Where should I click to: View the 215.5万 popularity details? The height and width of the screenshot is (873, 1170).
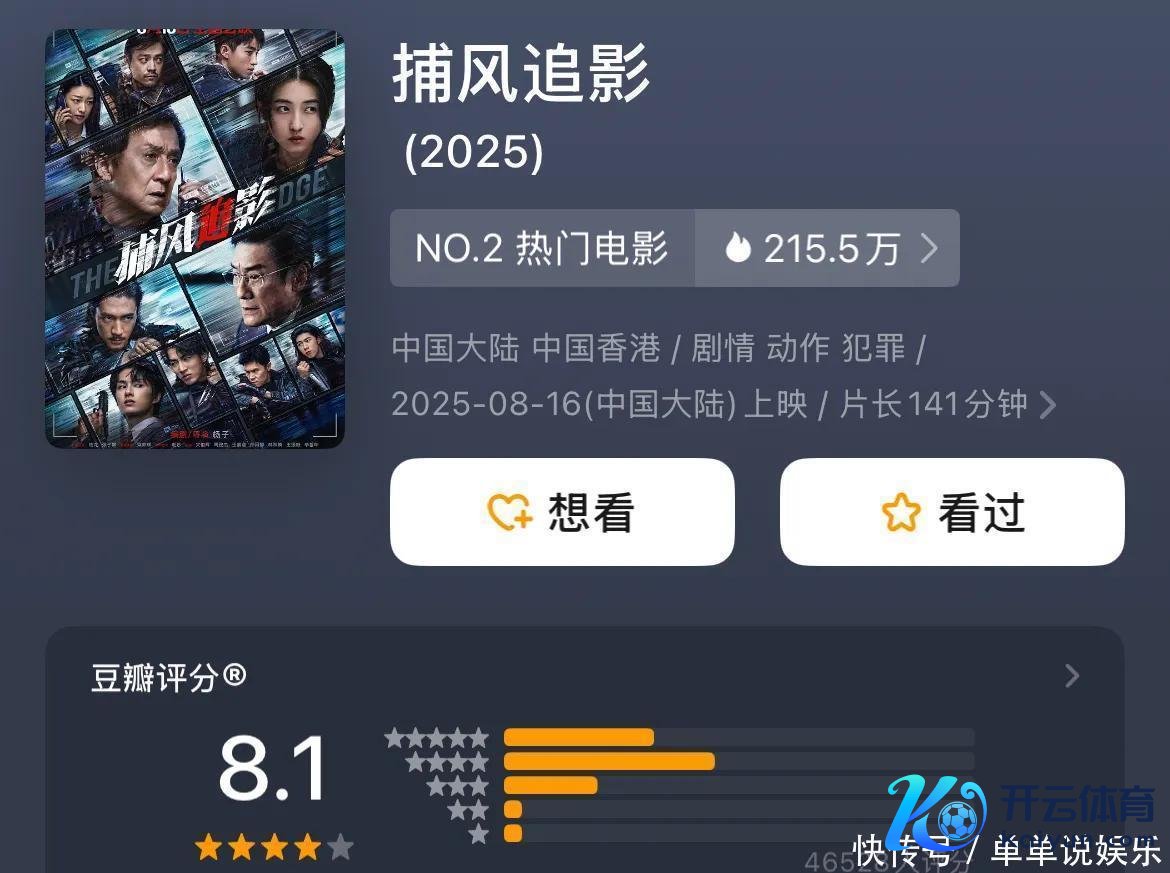pyautogui.click(x=827, y=248)
